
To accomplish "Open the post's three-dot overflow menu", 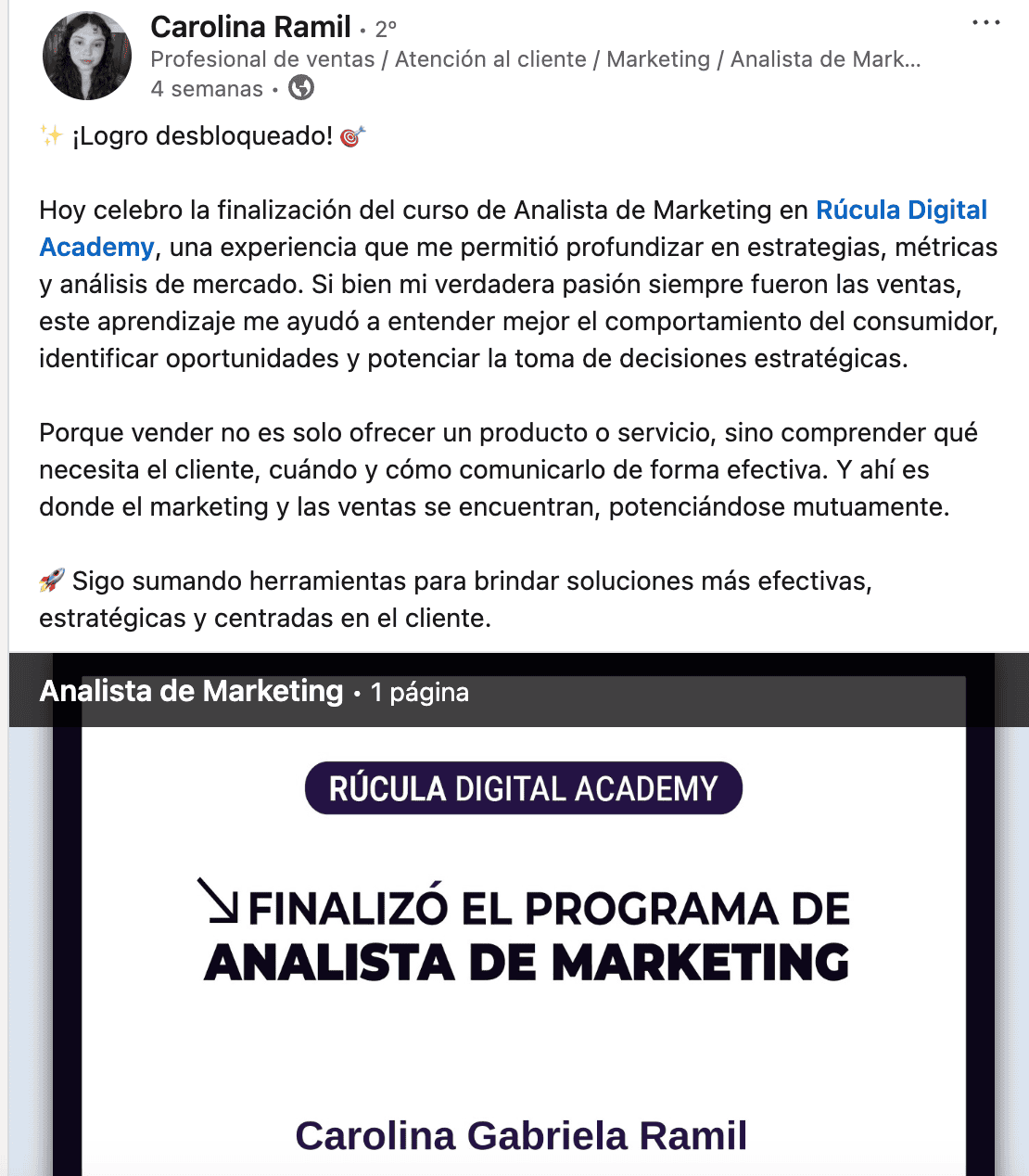I will (x=985, y=22).
